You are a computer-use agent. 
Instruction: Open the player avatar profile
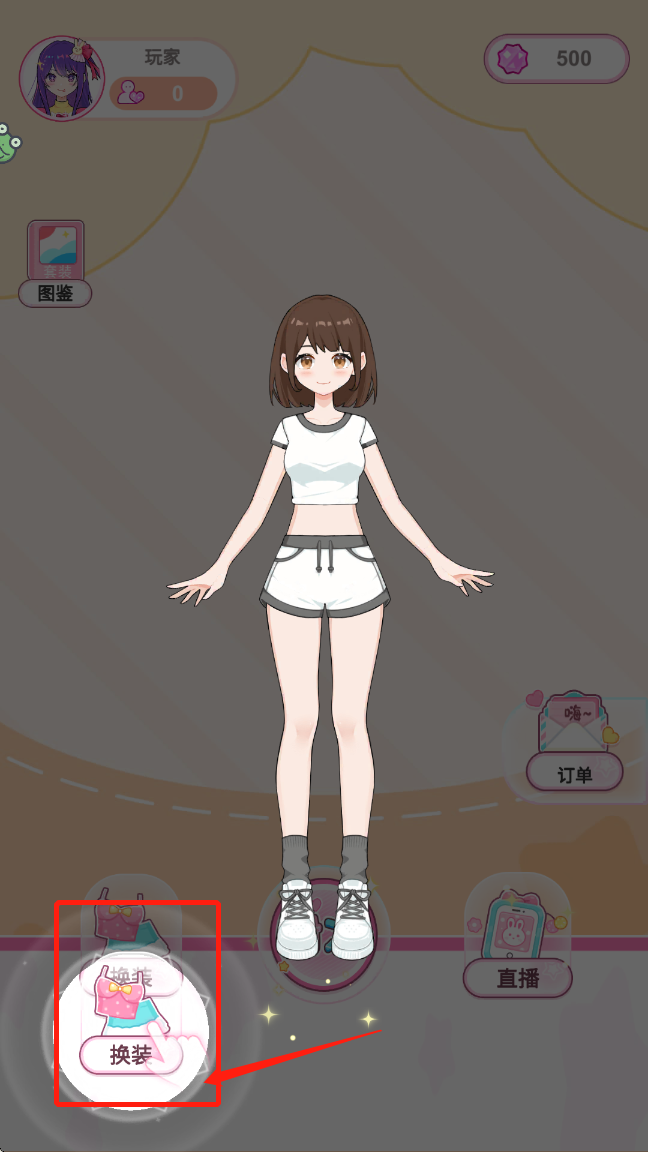[62, 79]
